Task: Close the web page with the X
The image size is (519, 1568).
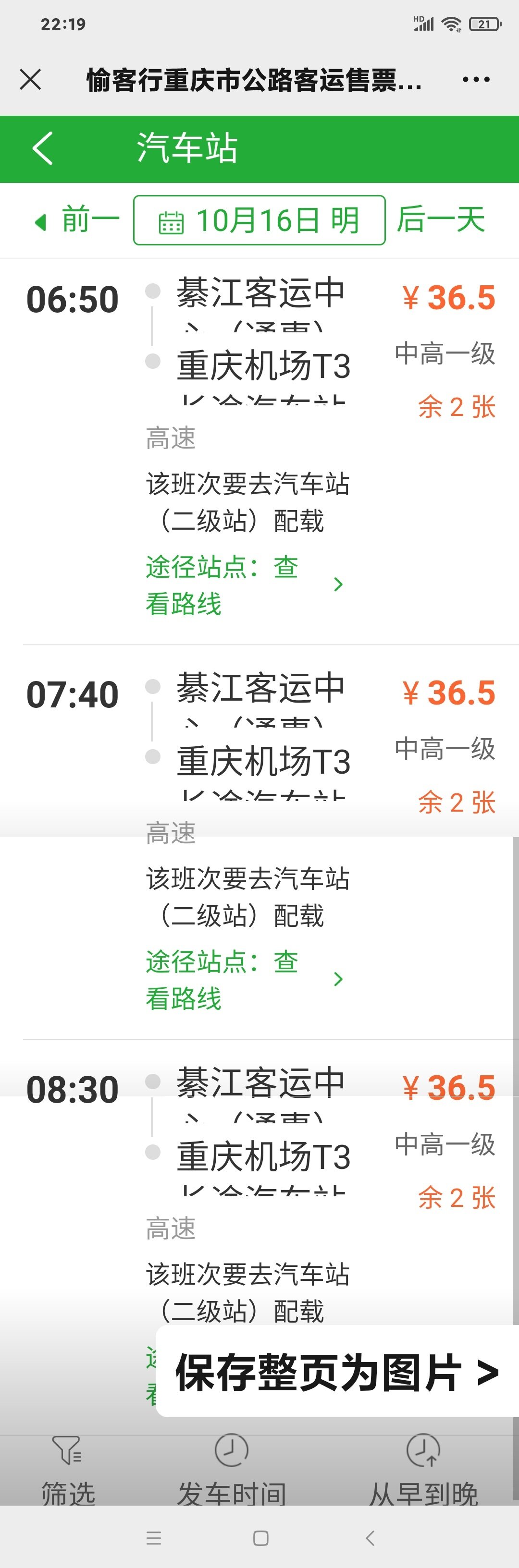Action: pos(30,79)
